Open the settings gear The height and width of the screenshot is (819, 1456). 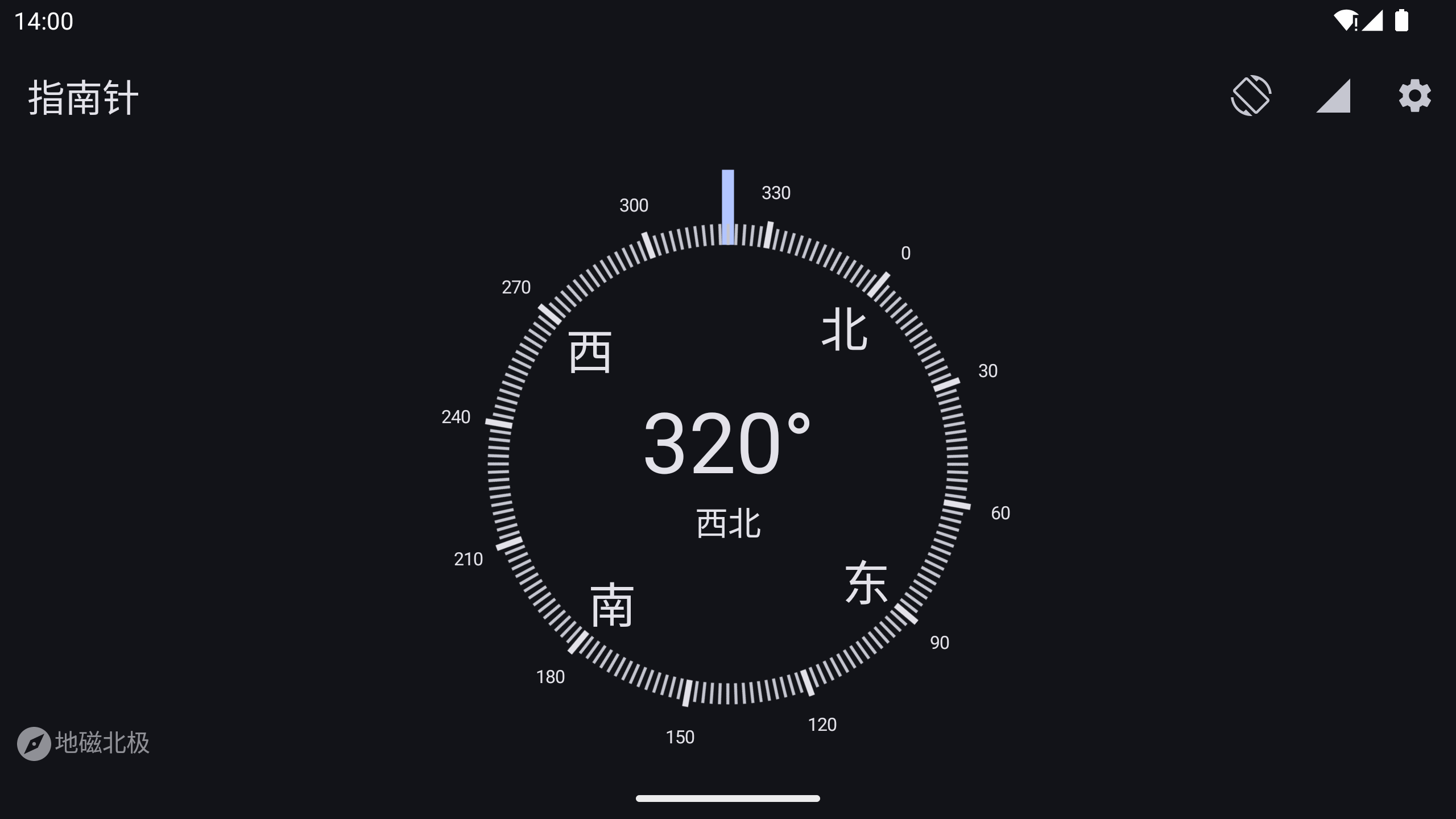tap(1414, 96)
